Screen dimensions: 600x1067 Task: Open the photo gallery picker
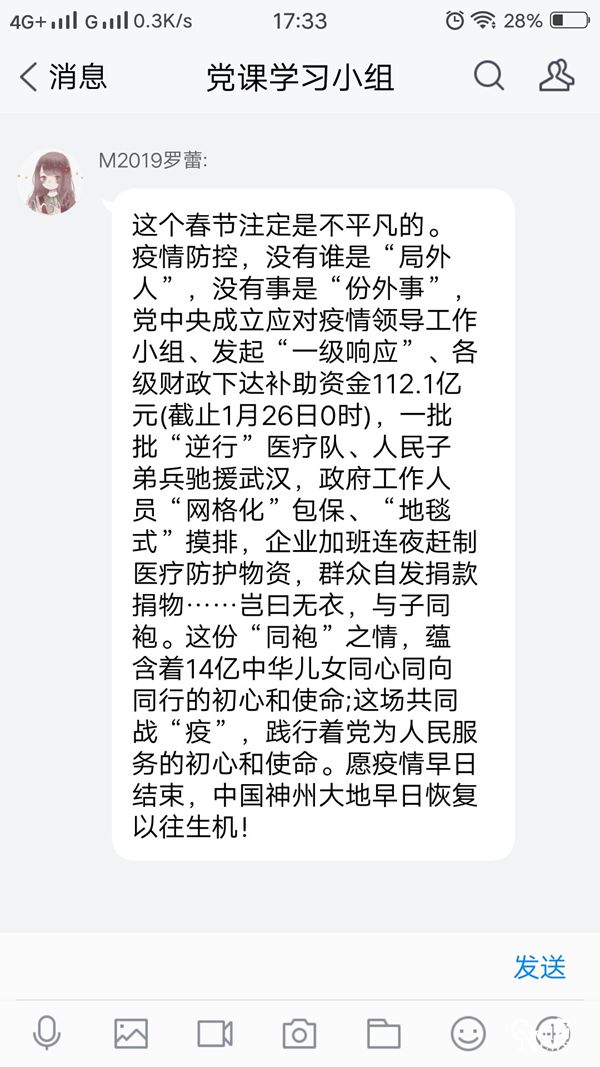click(x=131, y=1033)
